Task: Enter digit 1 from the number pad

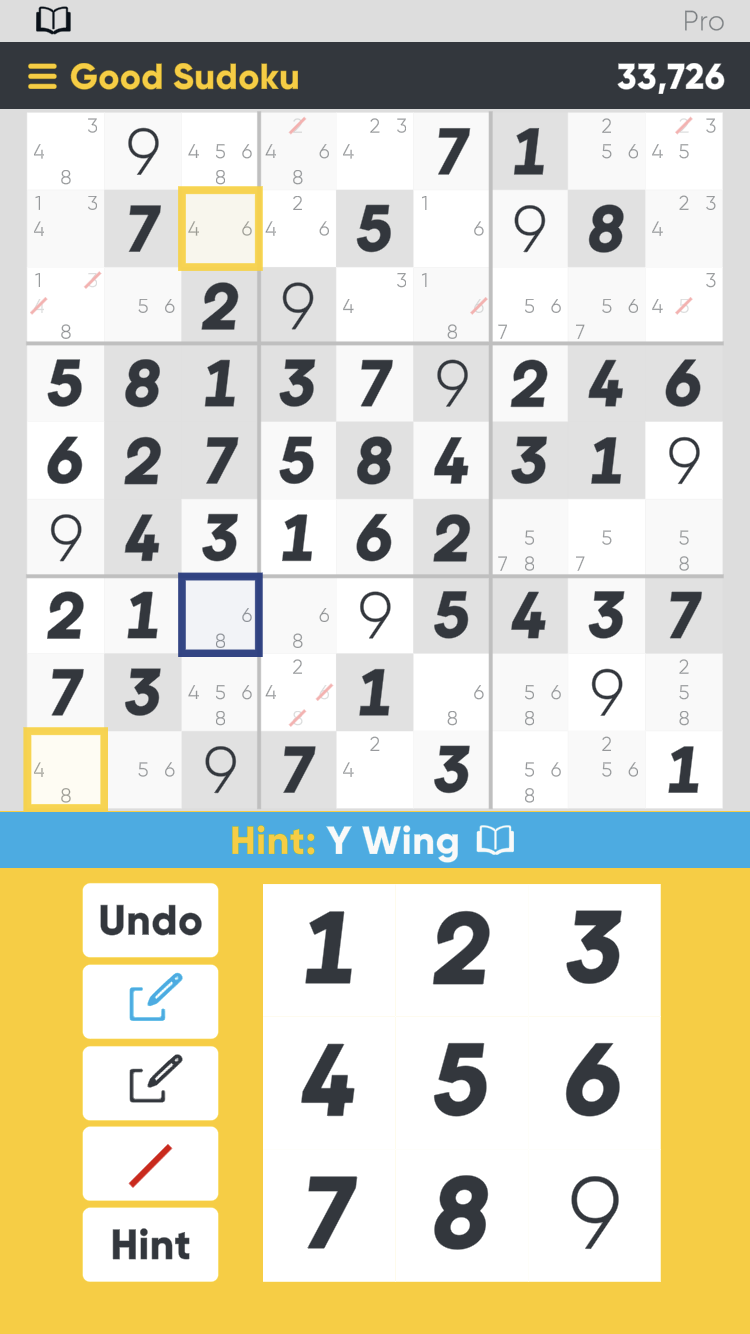Action: click(329, 949)
